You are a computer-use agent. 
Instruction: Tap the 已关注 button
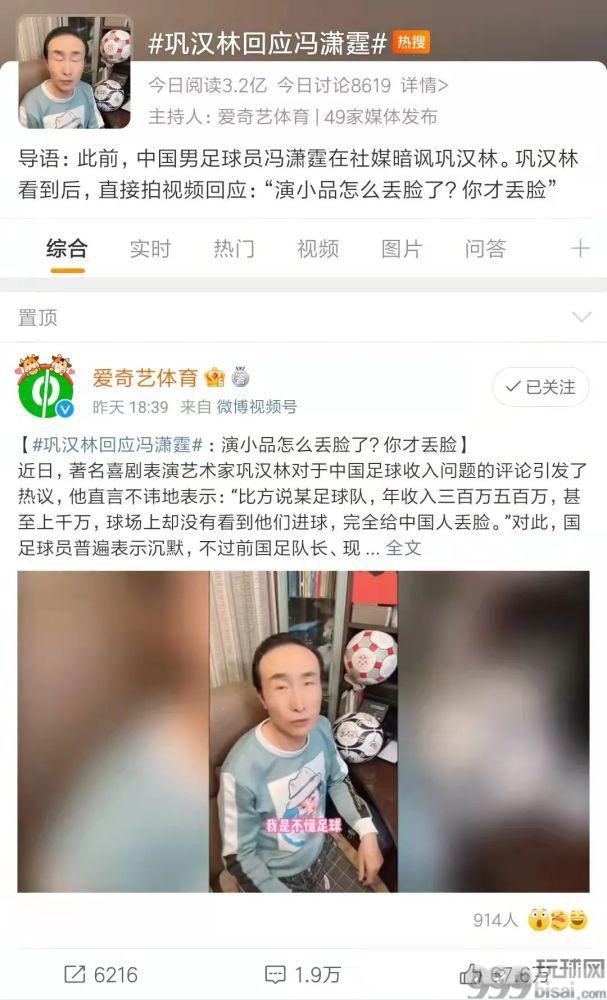click(x=540, y=387)
